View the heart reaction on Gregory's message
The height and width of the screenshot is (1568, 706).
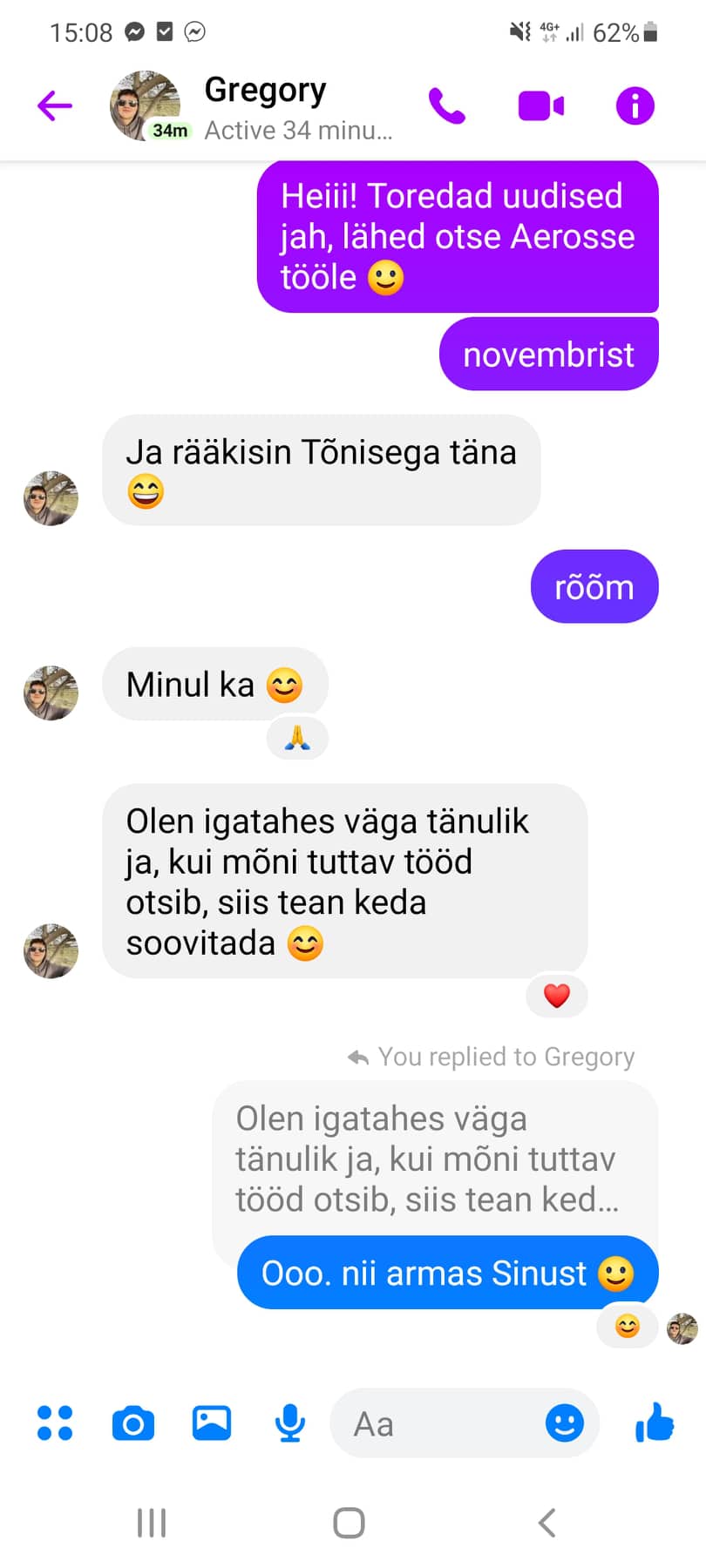(x=557, y=995)
